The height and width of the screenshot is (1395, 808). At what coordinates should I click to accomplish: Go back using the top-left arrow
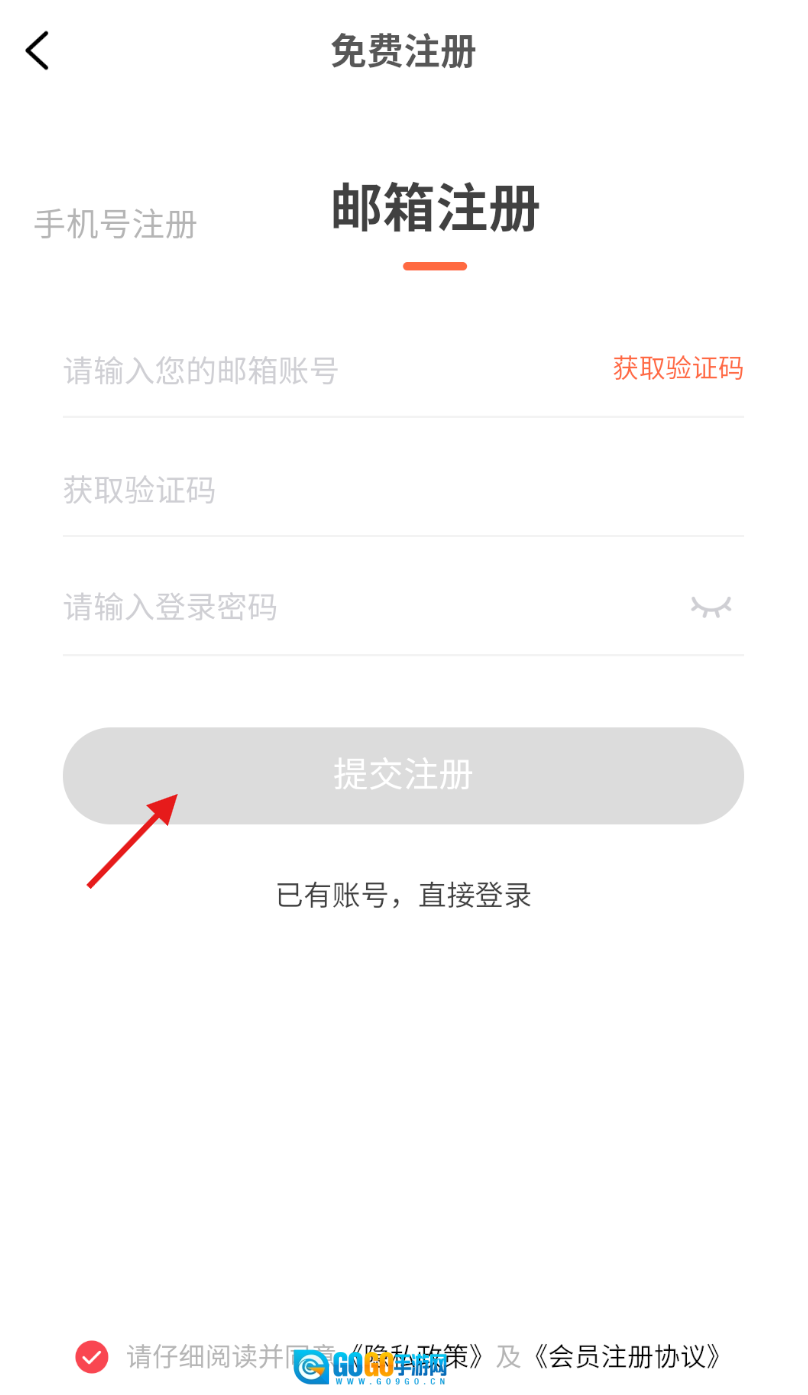37,51
